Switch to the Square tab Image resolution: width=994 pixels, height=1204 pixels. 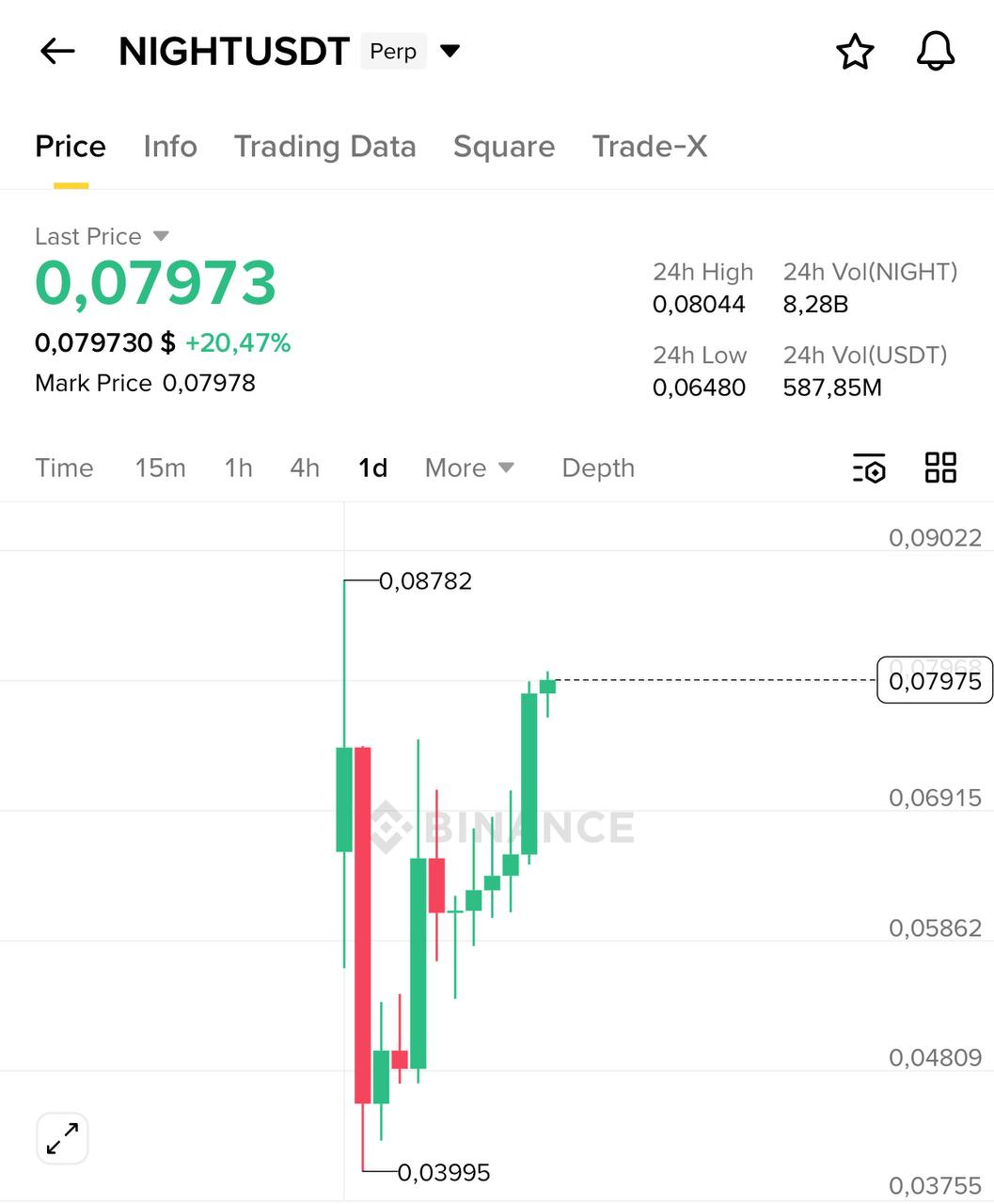(504, 147)
